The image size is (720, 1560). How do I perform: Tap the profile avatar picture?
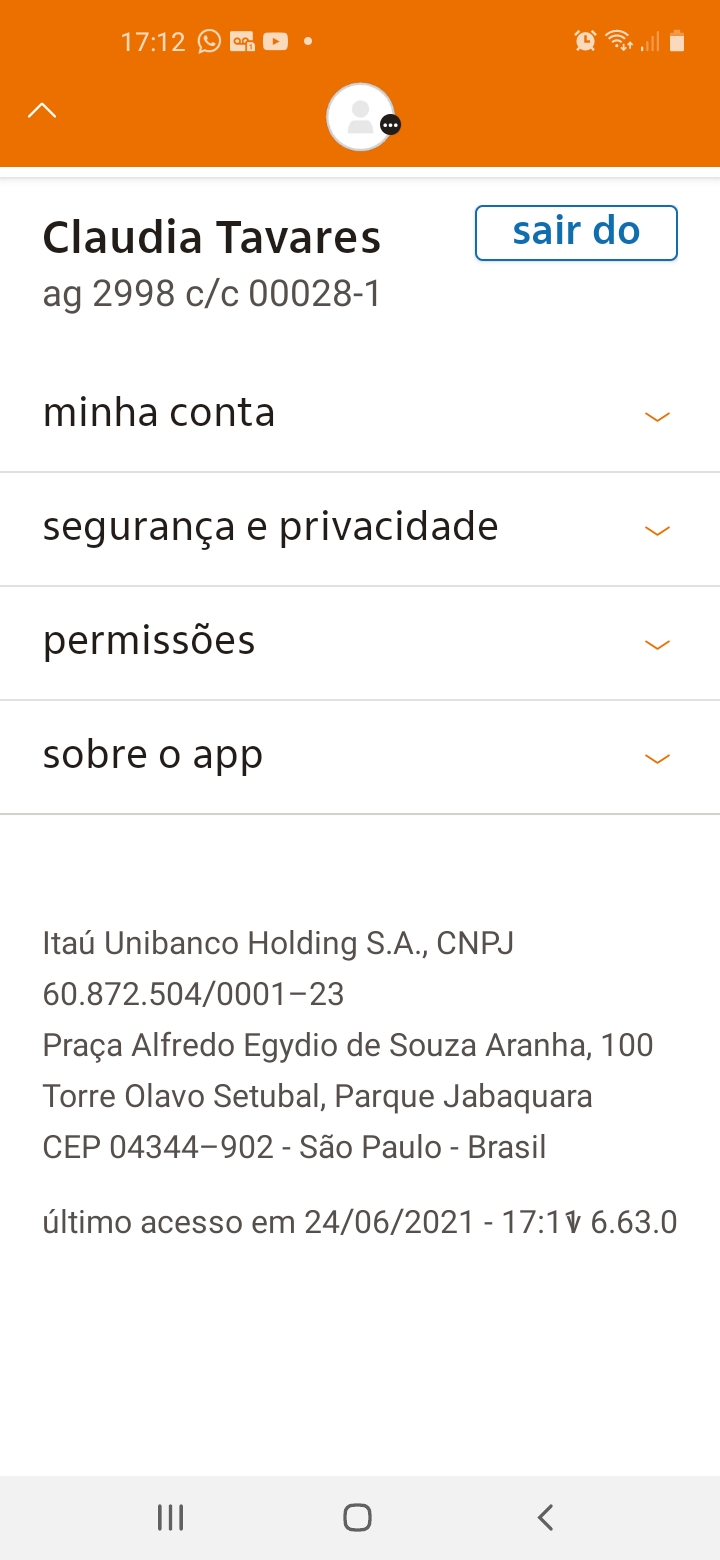(x=360, y=117)
